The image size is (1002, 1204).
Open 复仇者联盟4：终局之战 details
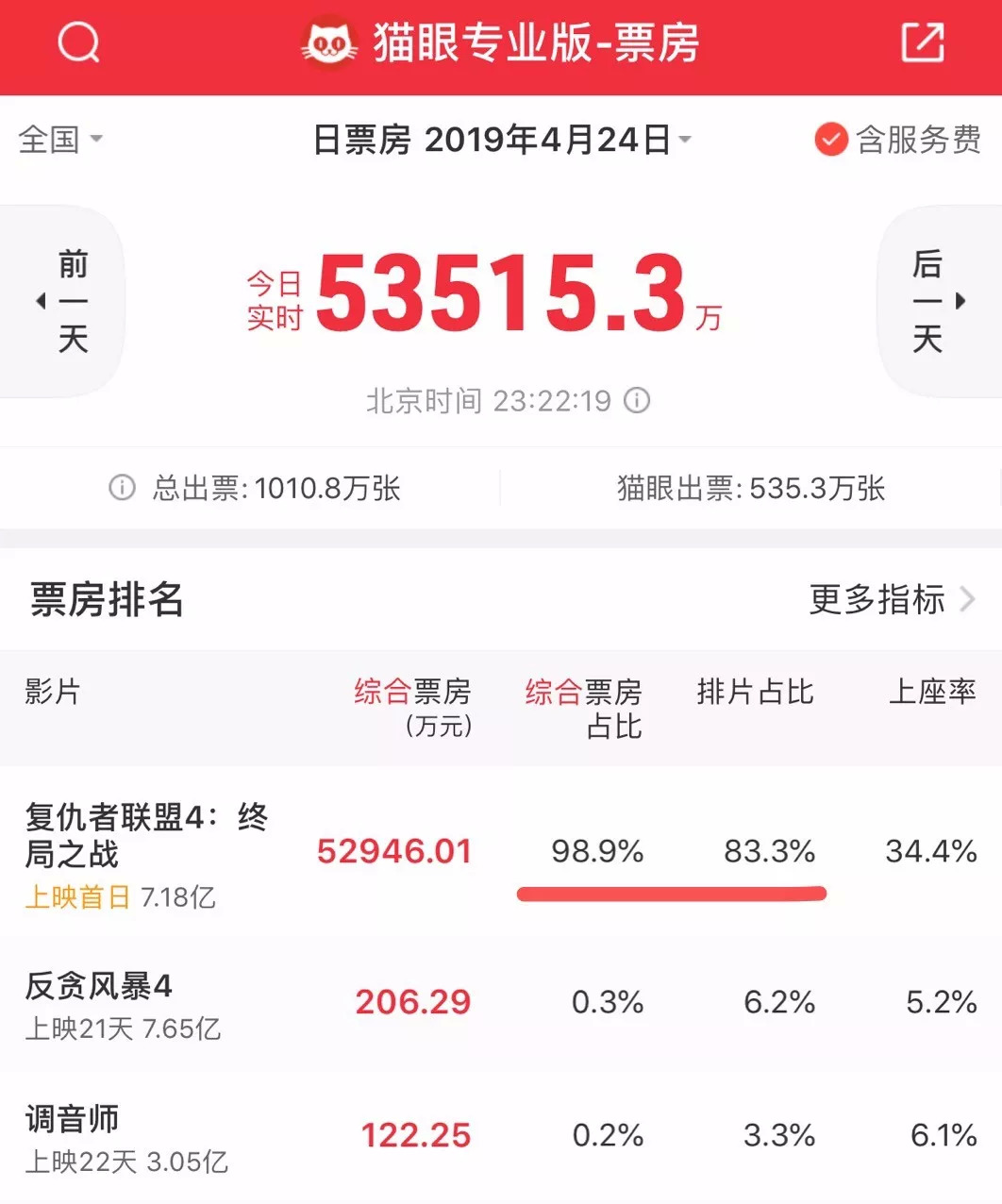[146, 835]
